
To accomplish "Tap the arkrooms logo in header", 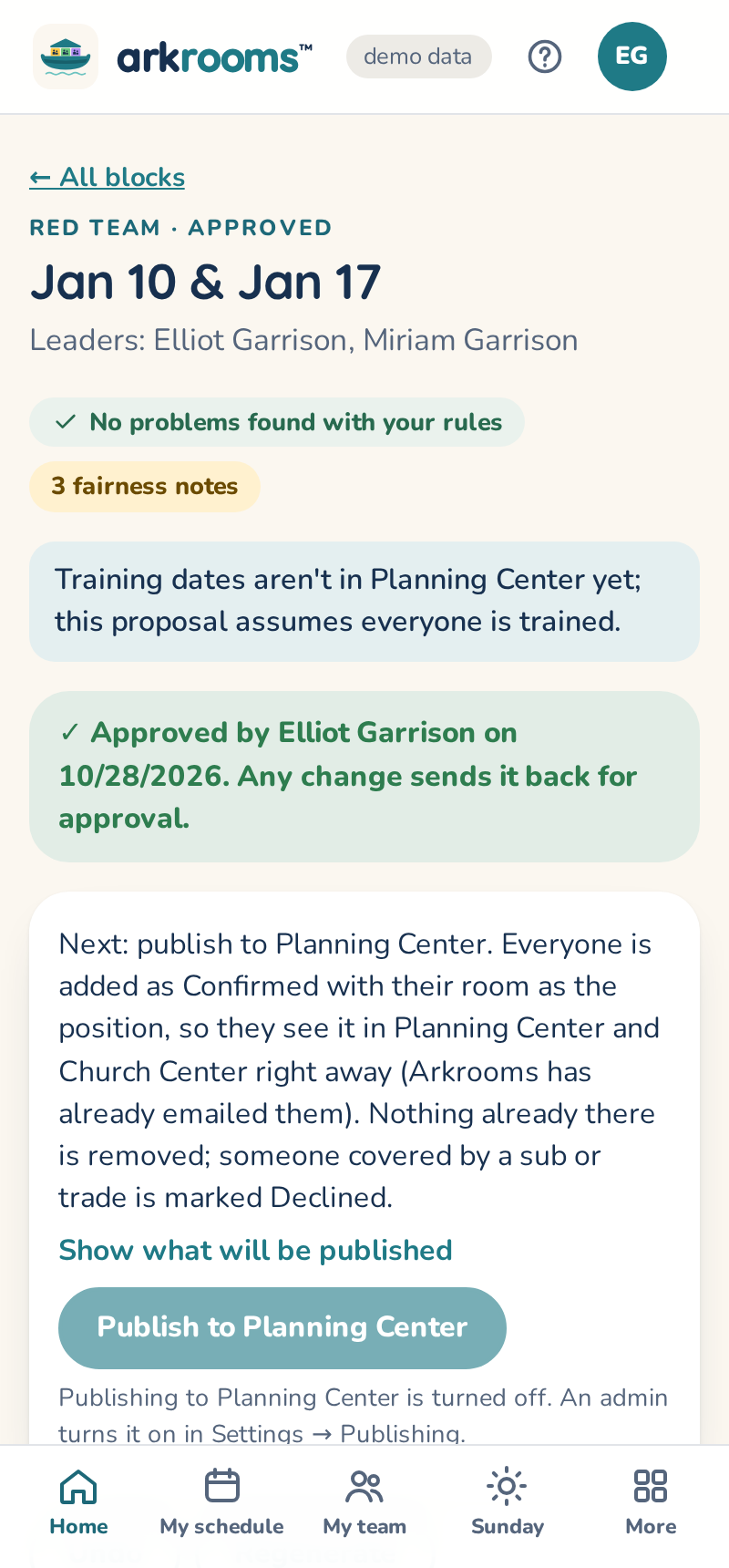I will 173,57.
